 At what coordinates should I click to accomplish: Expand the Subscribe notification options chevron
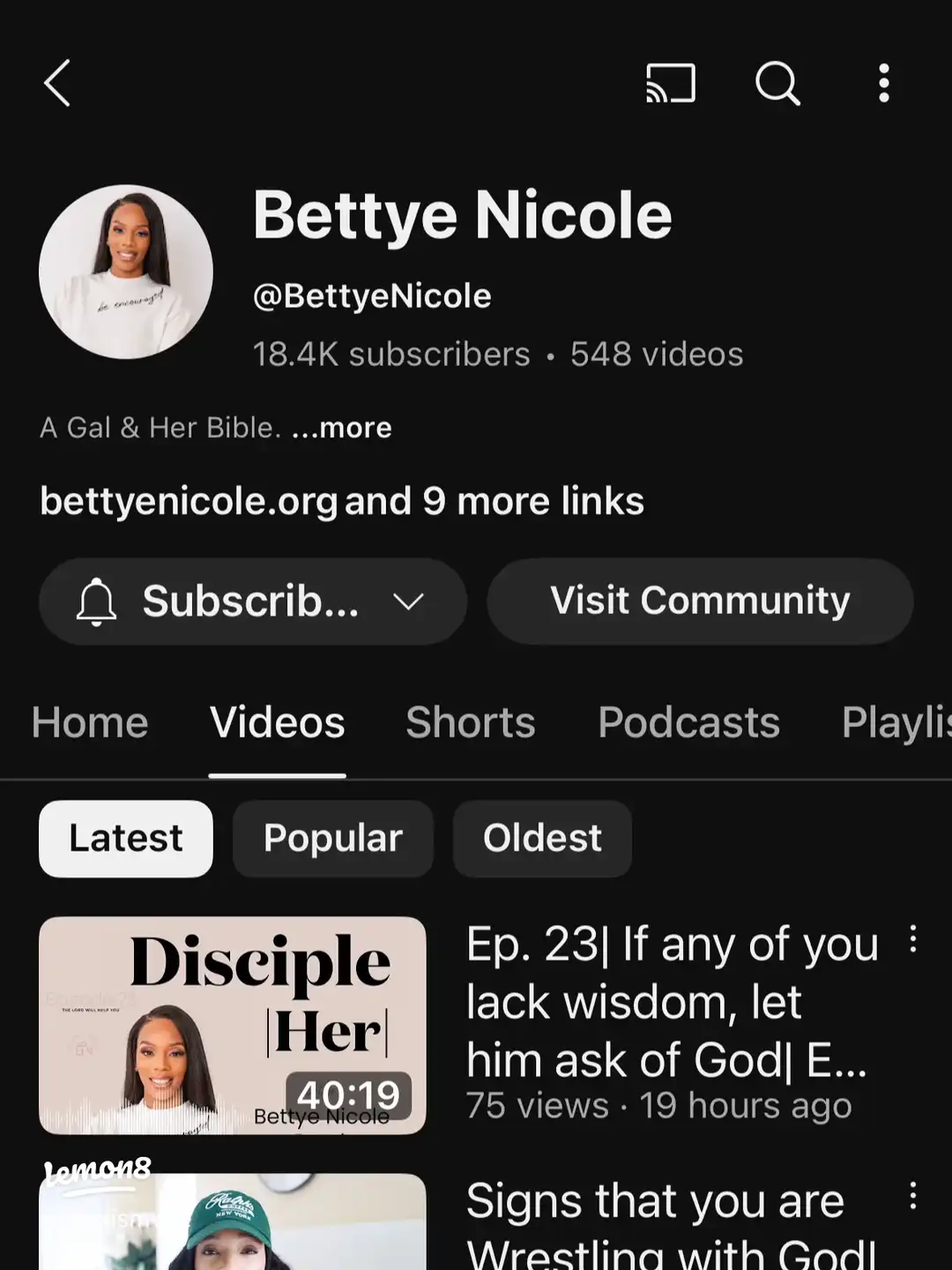tap(407, 601)
